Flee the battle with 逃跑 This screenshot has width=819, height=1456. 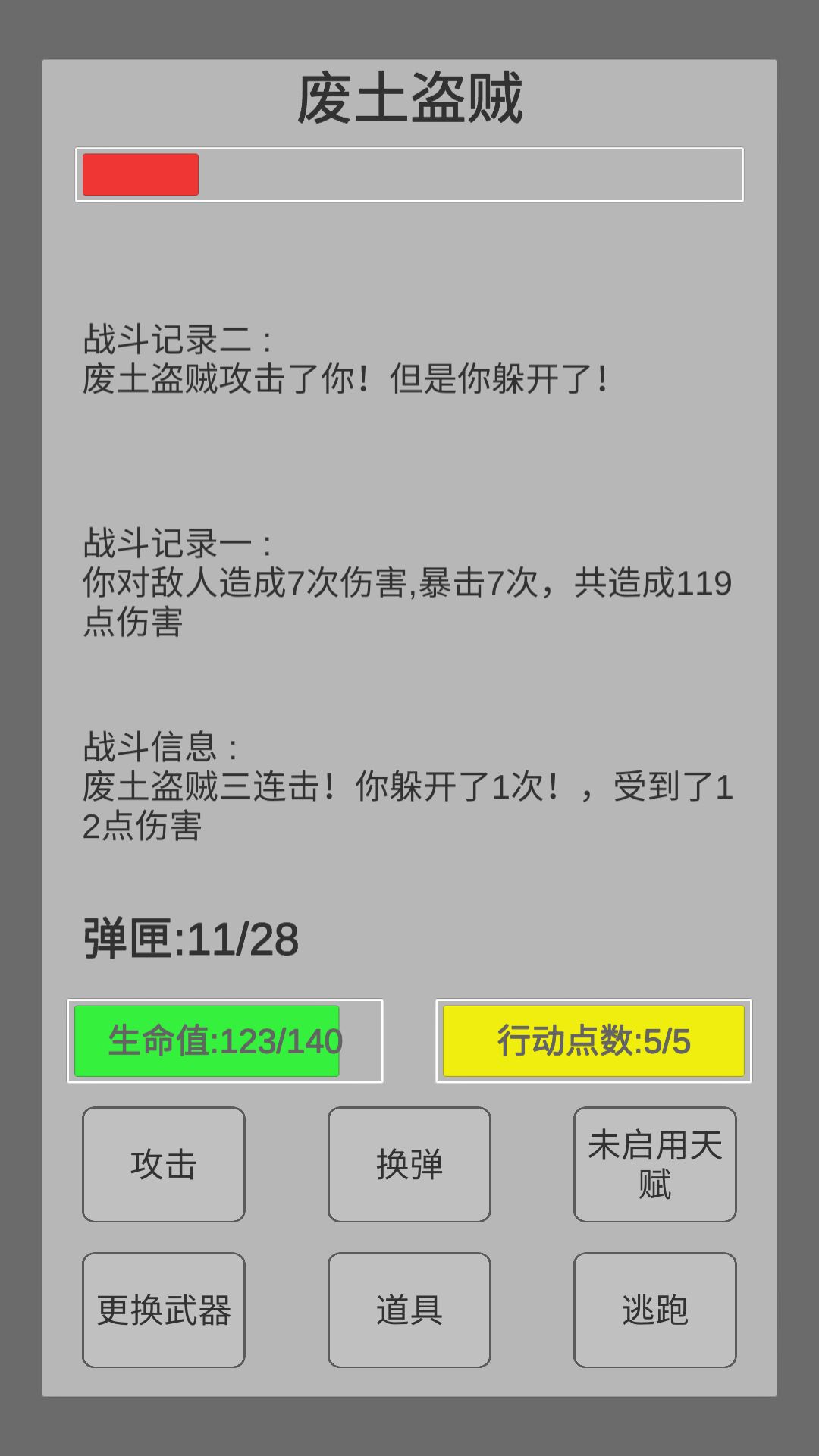pyautogui.click(x=654, y=1310)
